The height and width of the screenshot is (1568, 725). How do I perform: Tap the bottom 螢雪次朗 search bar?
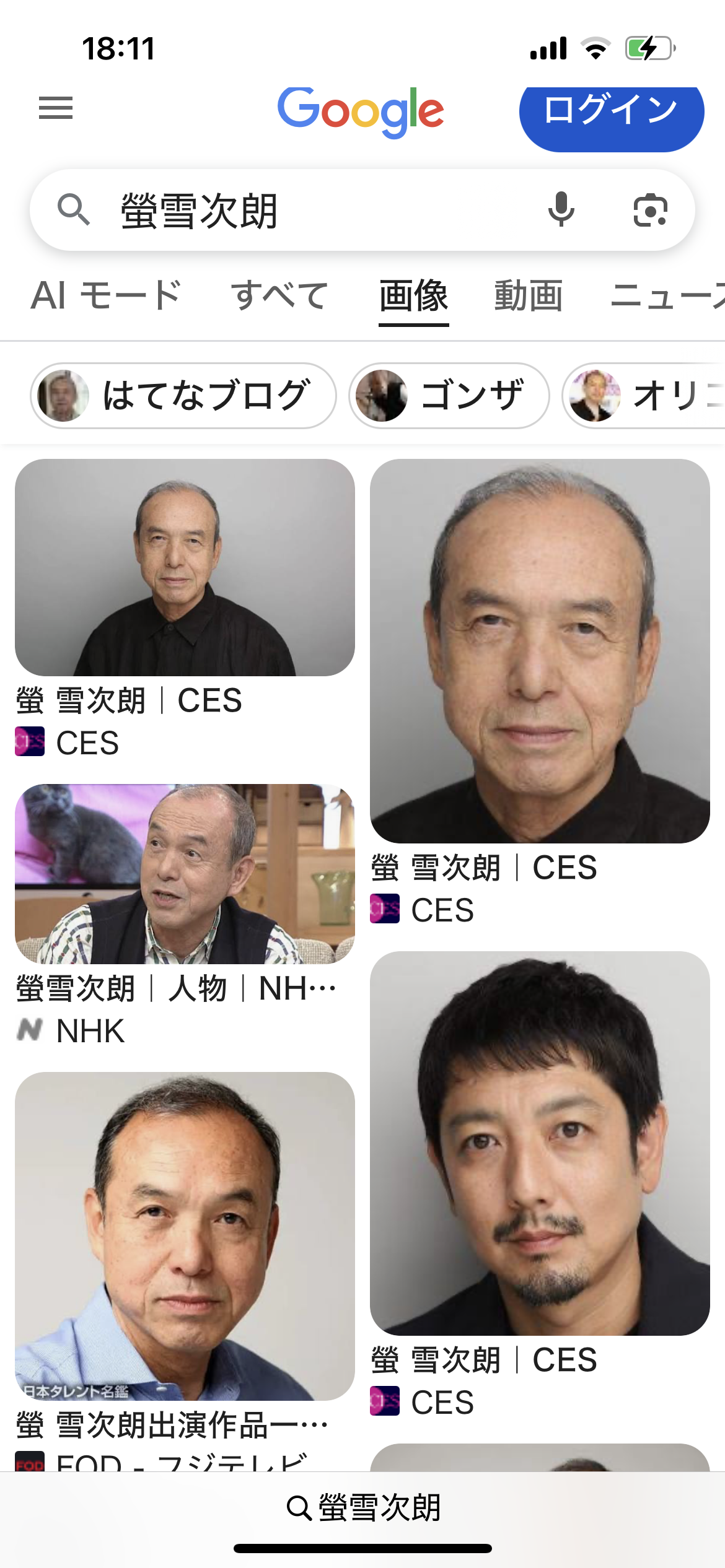(x=363, y=1507)
